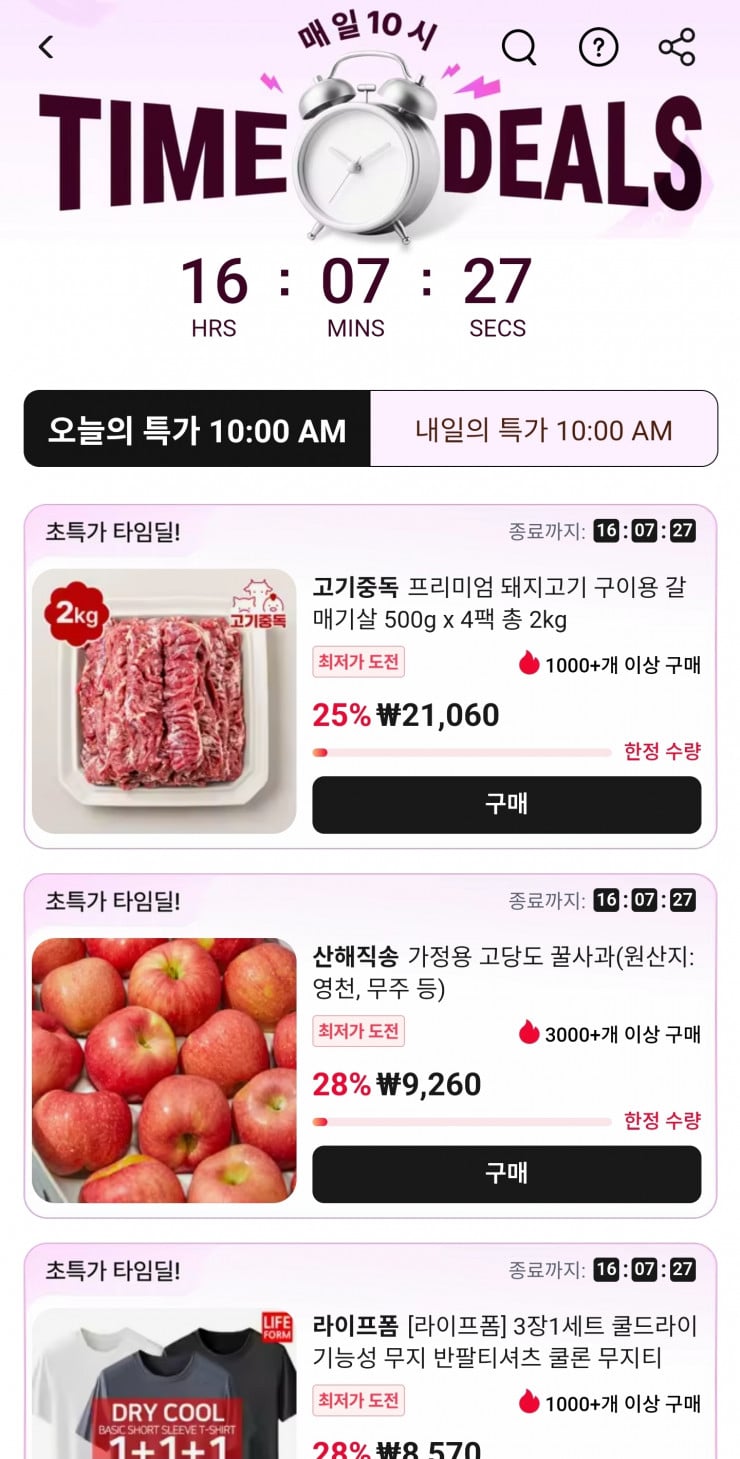Click the help question mark icon
Viewport: 740px width, 1459px height.
click(598, 46)
